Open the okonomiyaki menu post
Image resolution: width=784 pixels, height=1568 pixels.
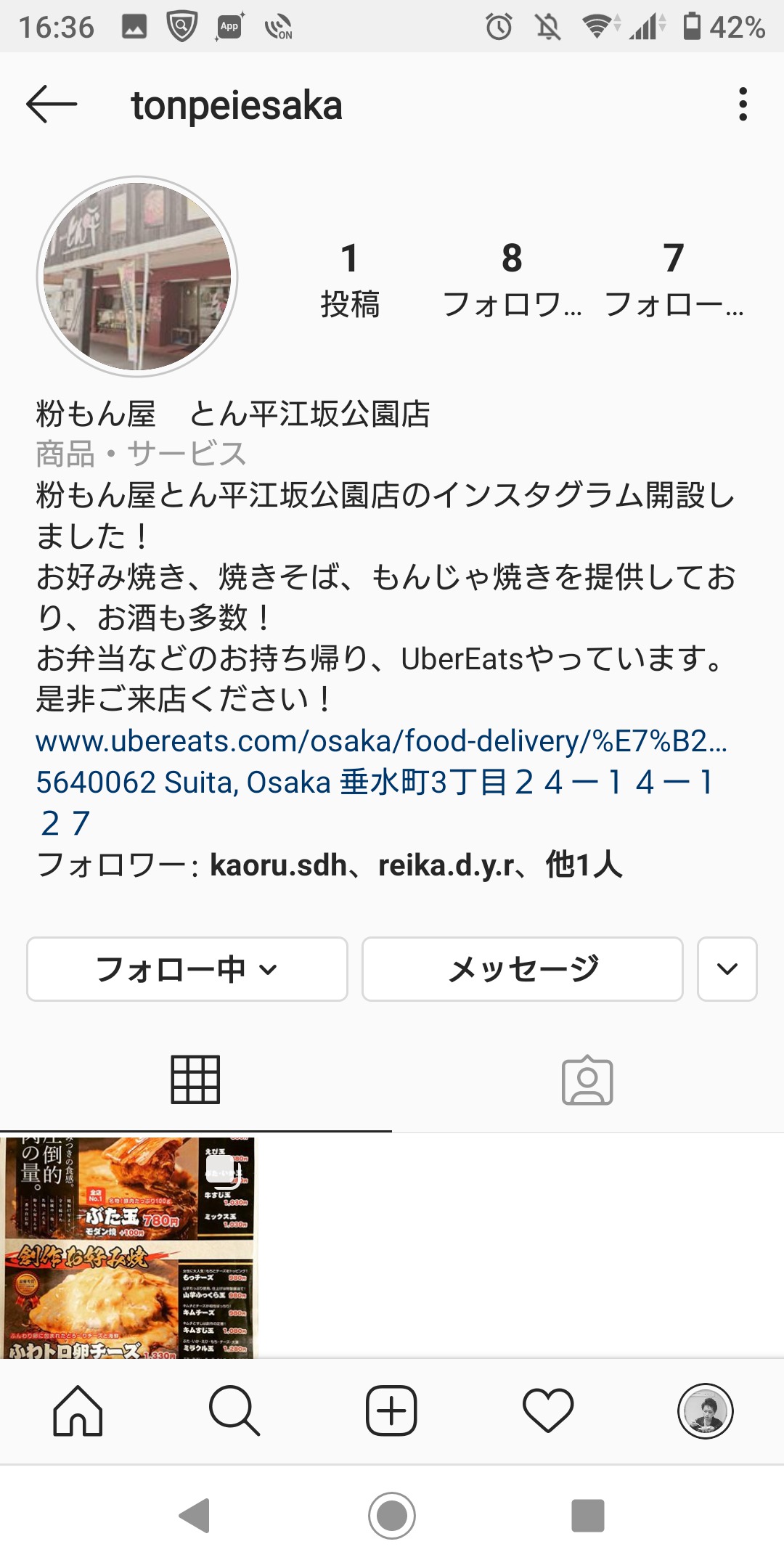129,1246
